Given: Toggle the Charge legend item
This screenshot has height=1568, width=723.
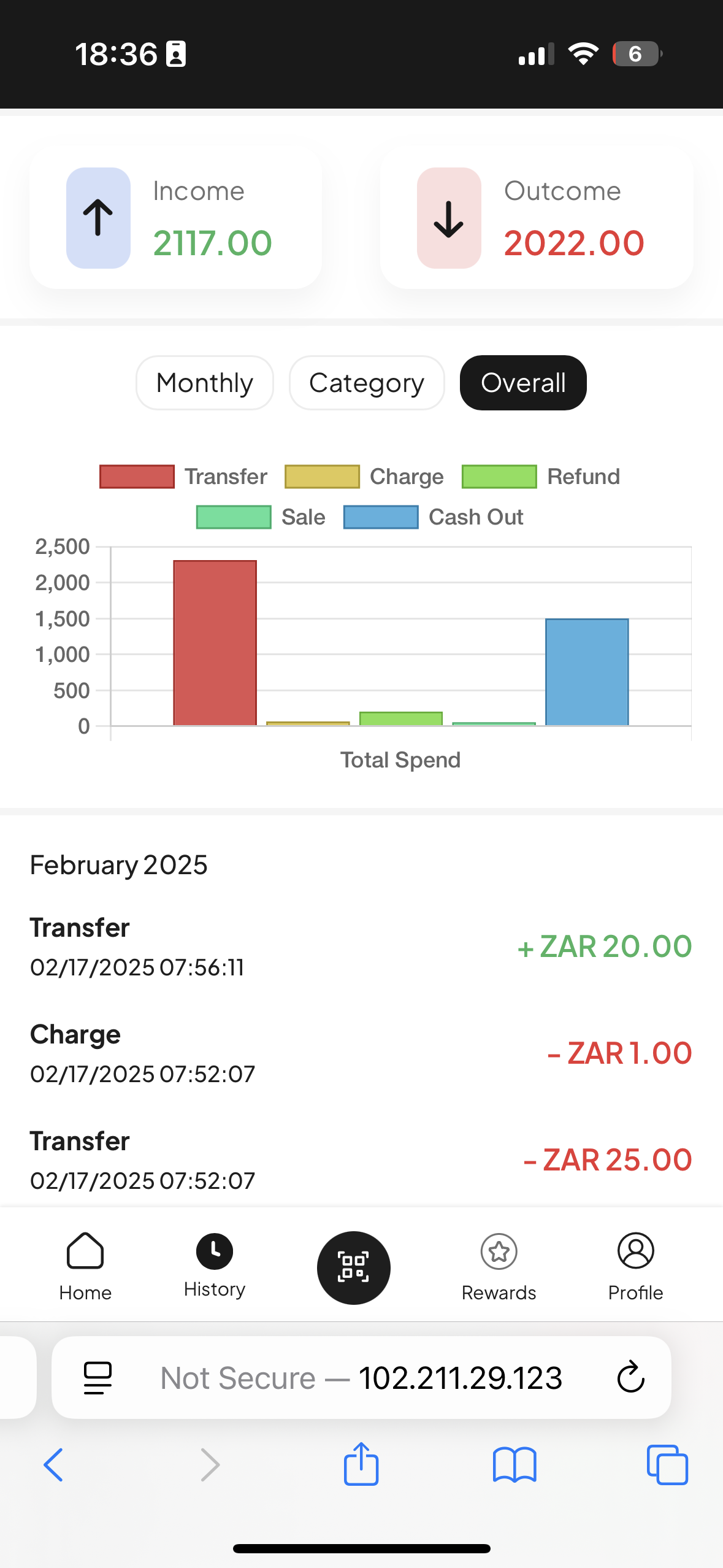Looking at the screenshot, I should [x=364, y=477].
